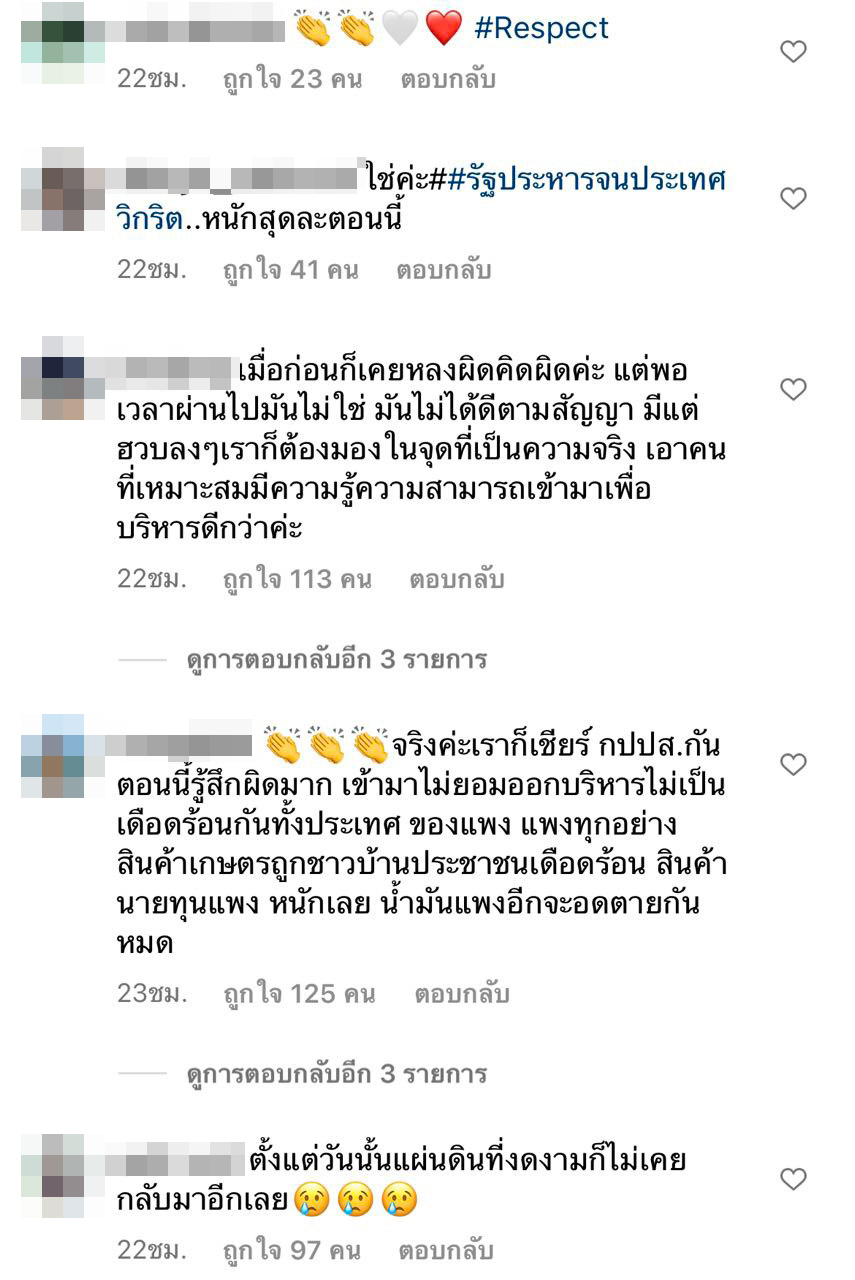Like the #Respect comment

793,52
